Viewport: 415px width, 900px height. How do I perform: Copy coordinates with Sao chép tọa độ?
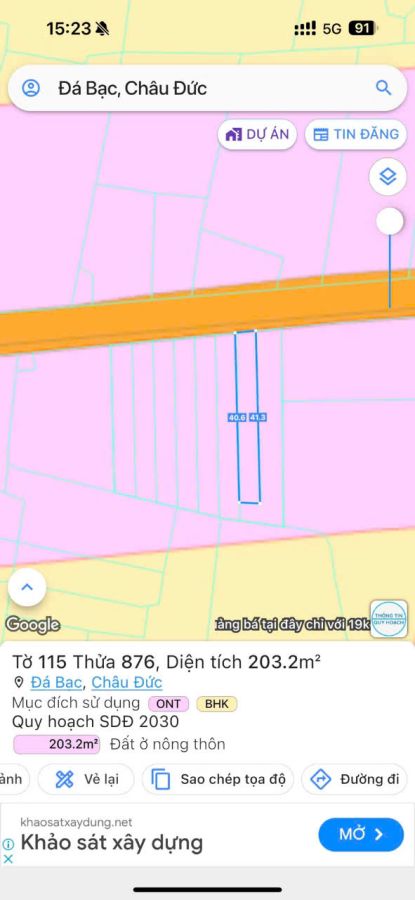coord(218,779)
